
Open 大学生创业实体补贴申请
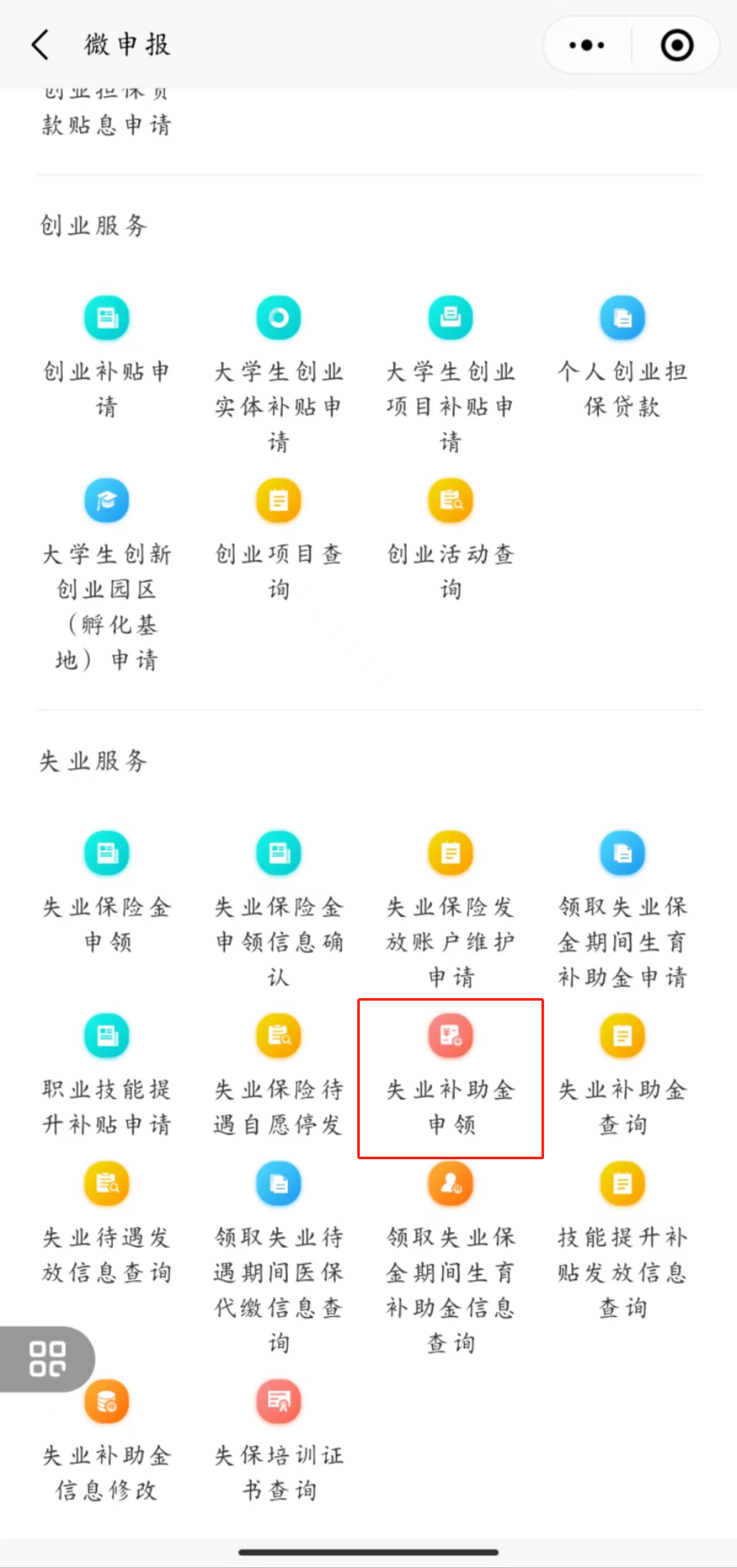[278, 318]
